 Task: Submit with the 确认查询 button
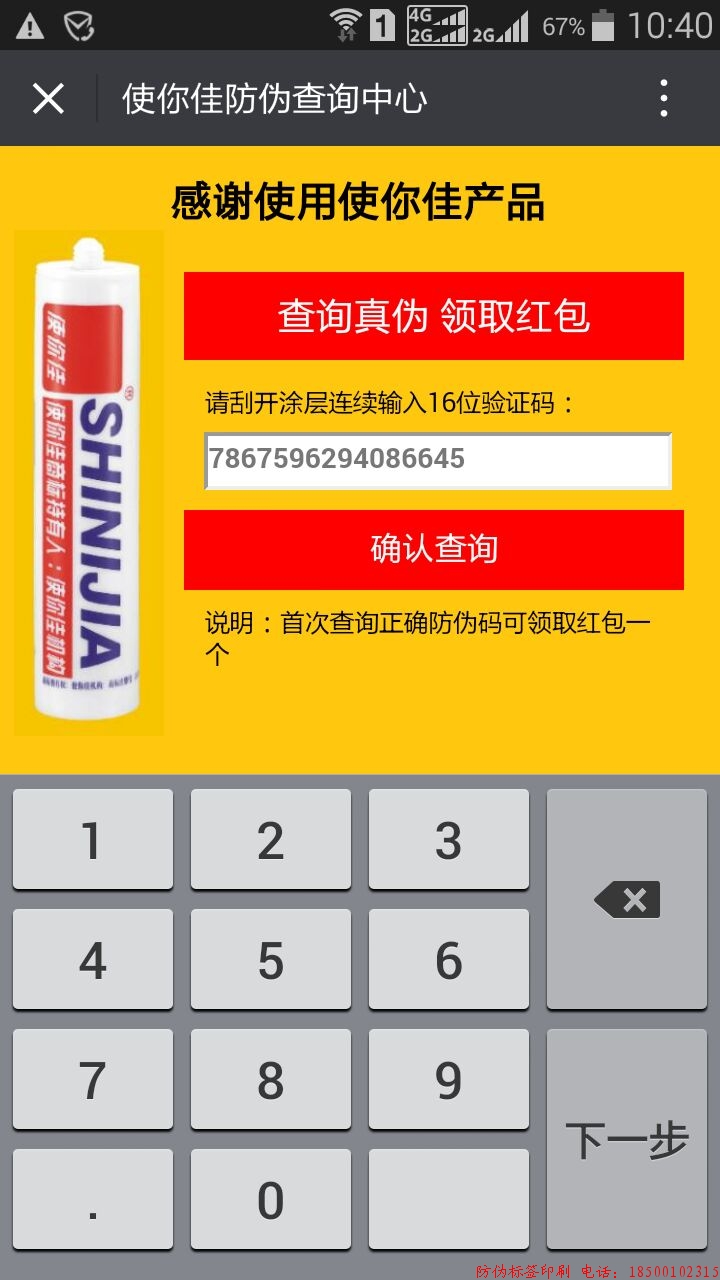pos(433,549)
